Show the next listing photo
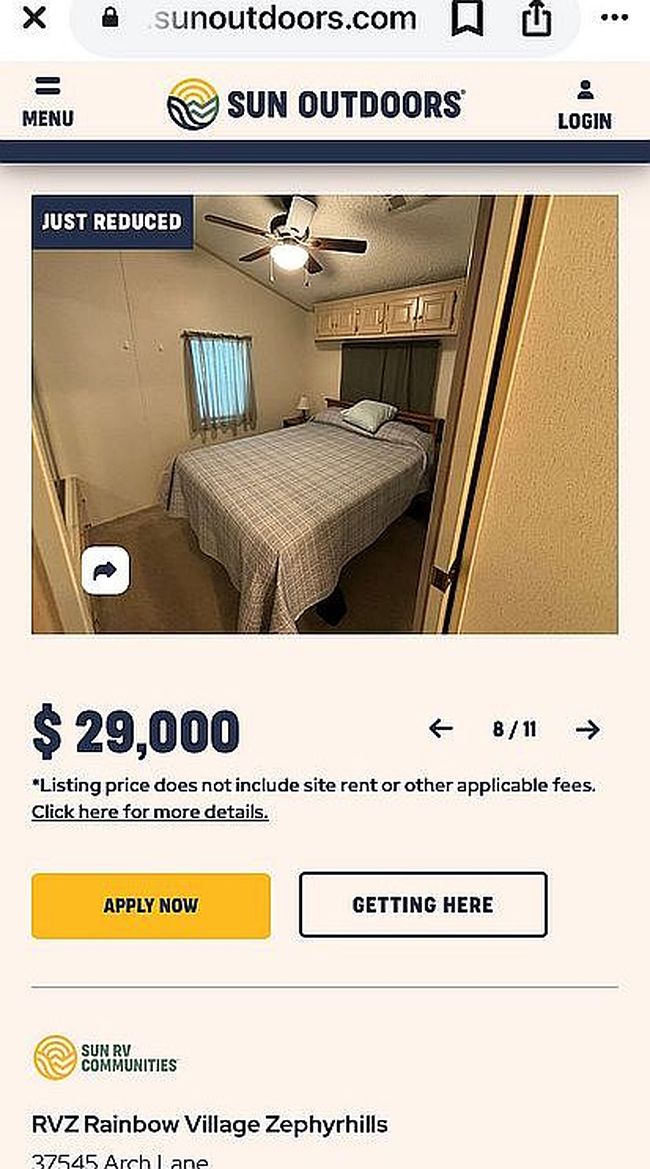 [x=588, y=729]
